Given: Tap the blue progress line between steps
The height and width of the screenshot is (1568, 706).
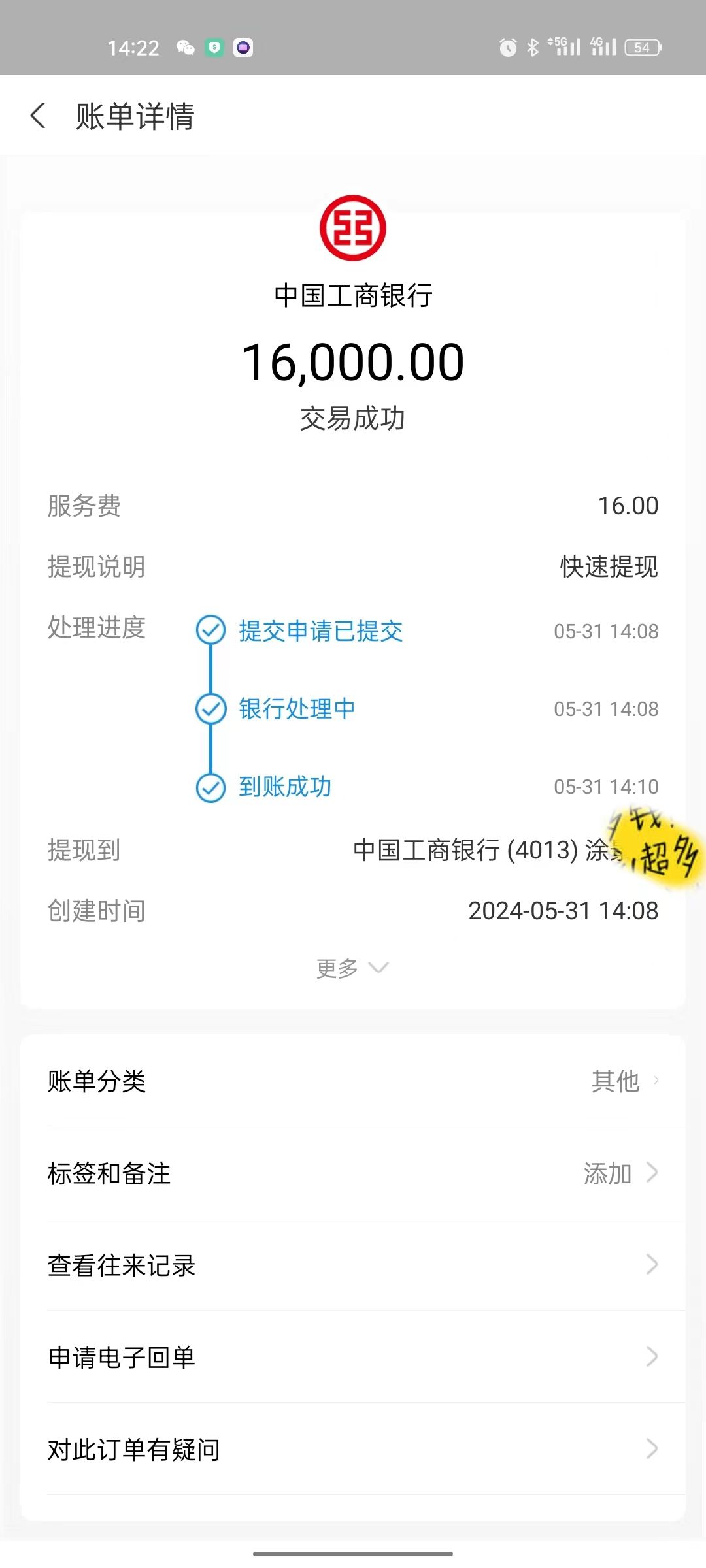Looking at the screenshot, I should point(211,670).
